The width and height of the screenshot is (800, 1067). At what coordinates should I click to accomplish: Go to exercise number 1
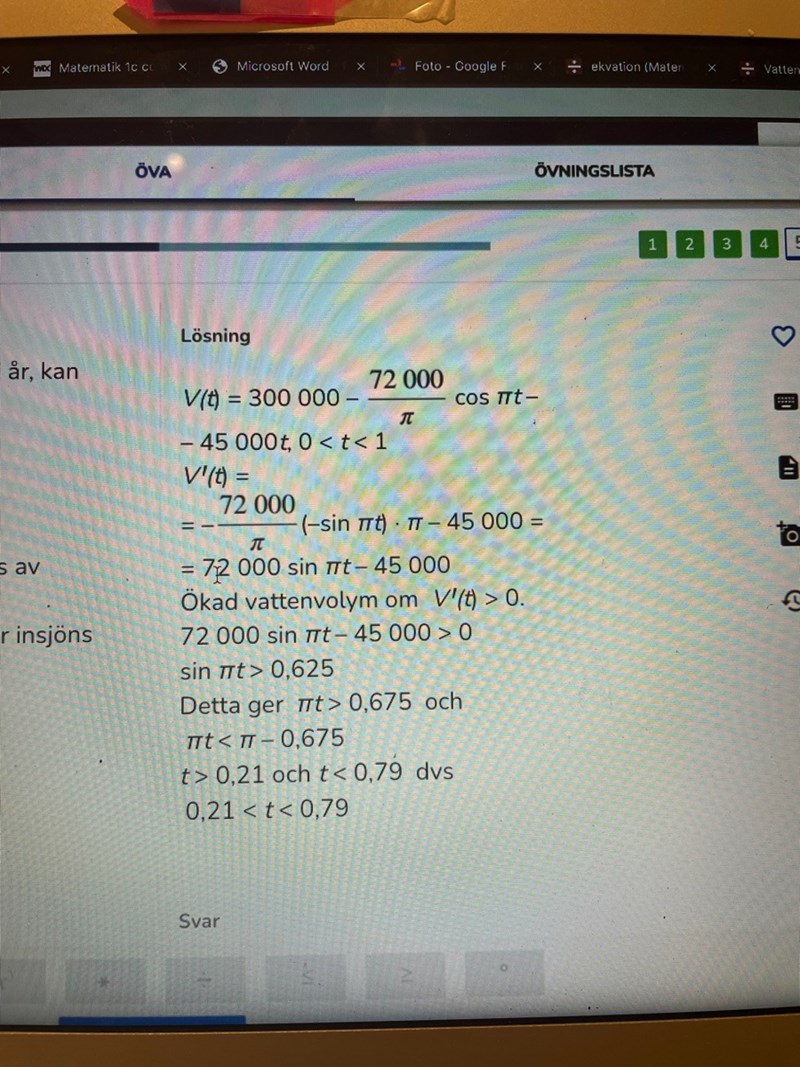(652, 244)
